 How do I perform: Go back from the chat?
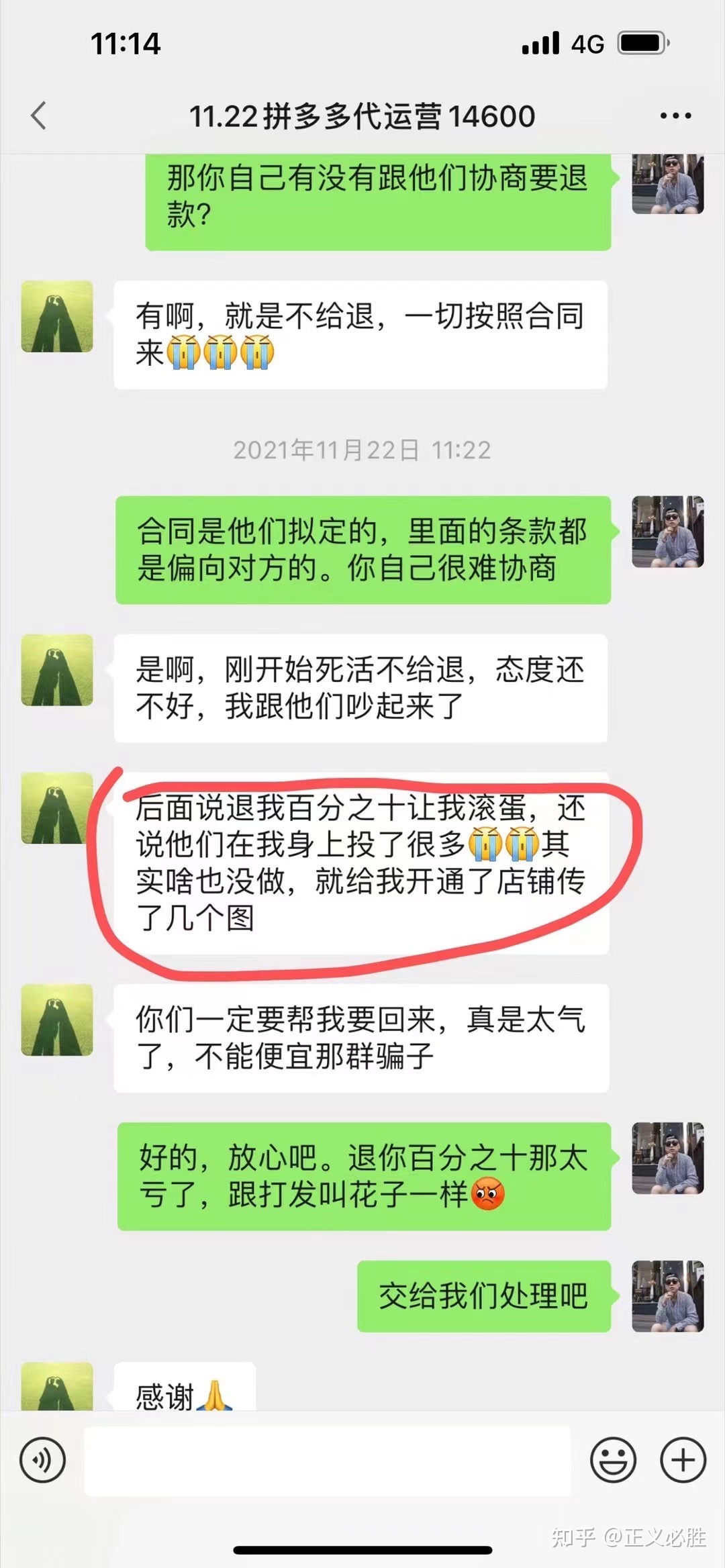pyautogui.click(x=39, y=115)
